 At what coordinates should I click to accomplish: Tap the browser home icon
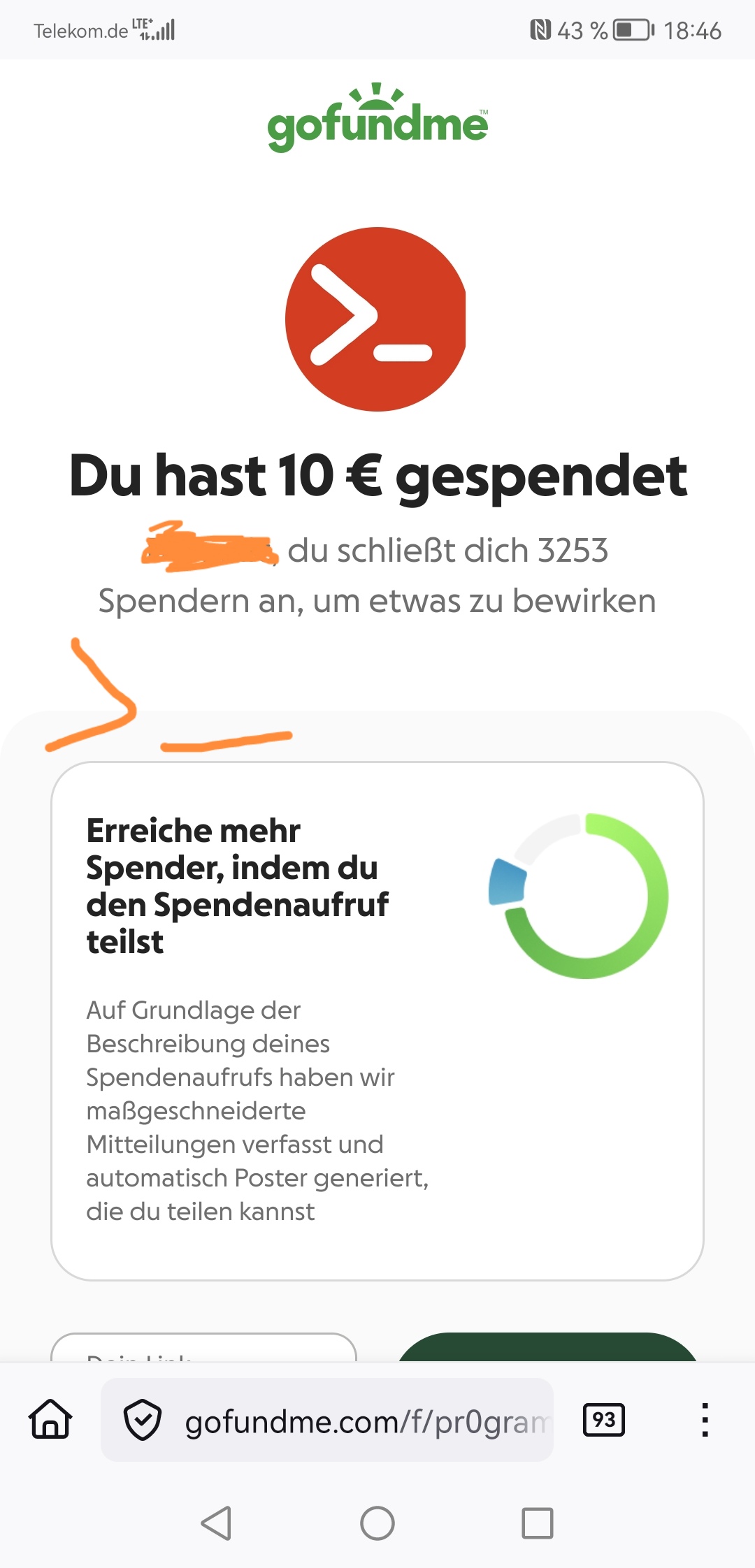[x=50, y=1420]
